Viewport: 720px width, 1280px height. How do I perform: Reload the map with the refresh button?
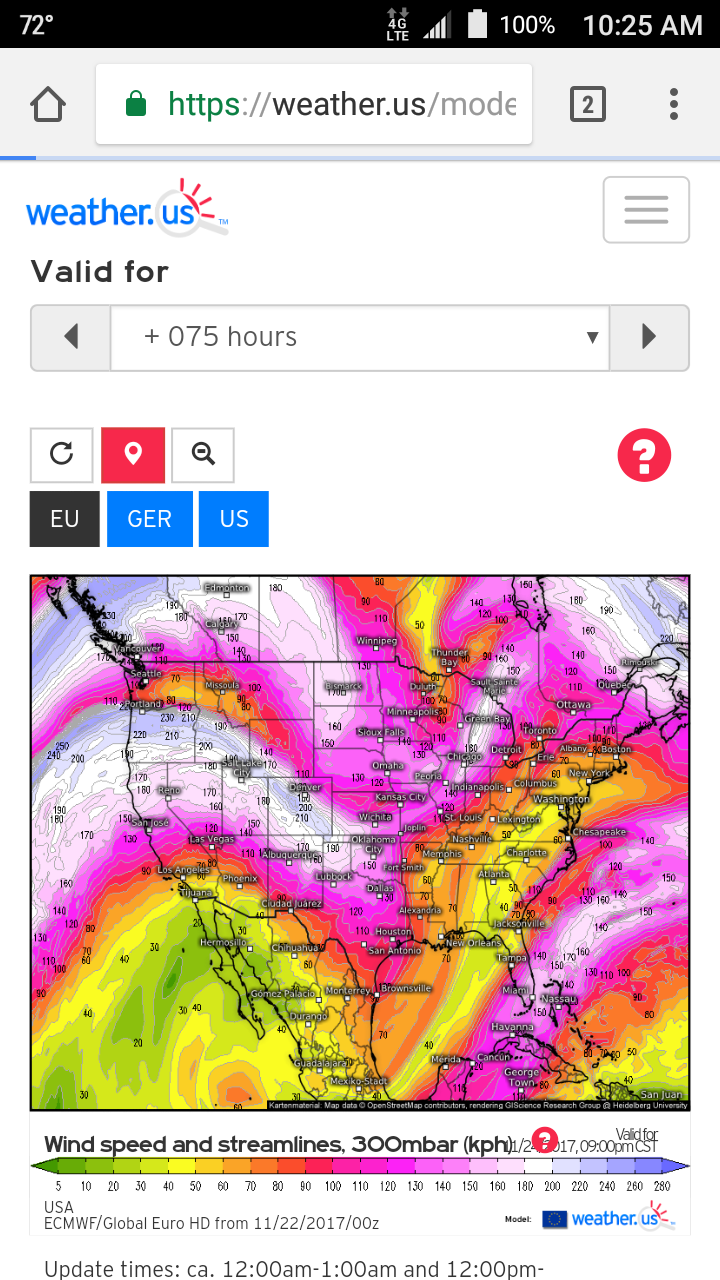pos(62,455)
